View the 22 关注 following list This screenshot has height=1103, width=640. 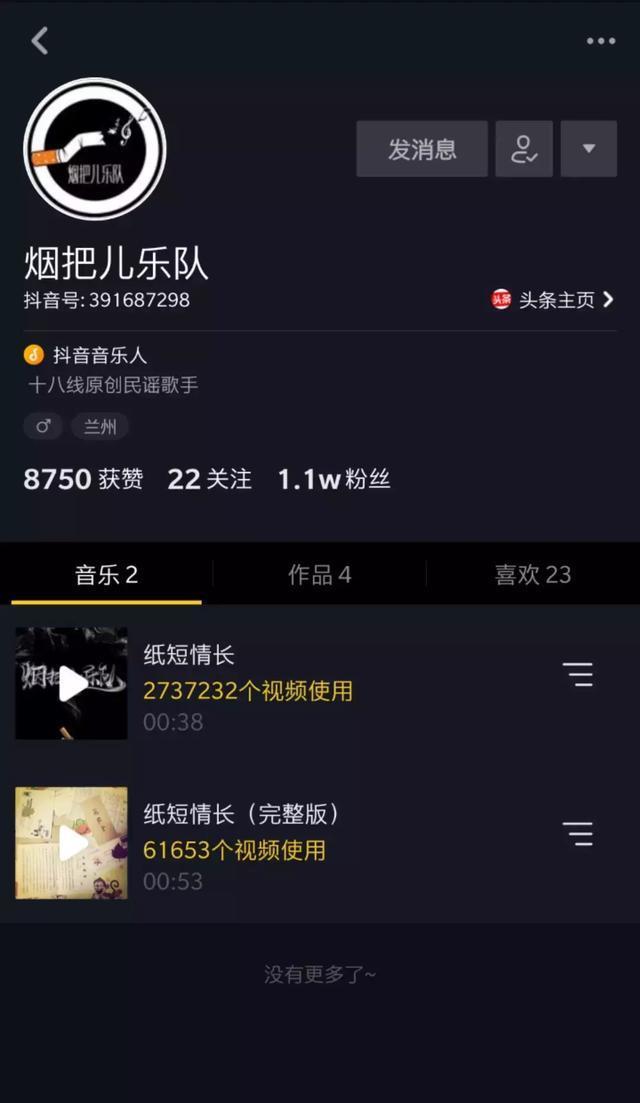[x=209, y=479]
